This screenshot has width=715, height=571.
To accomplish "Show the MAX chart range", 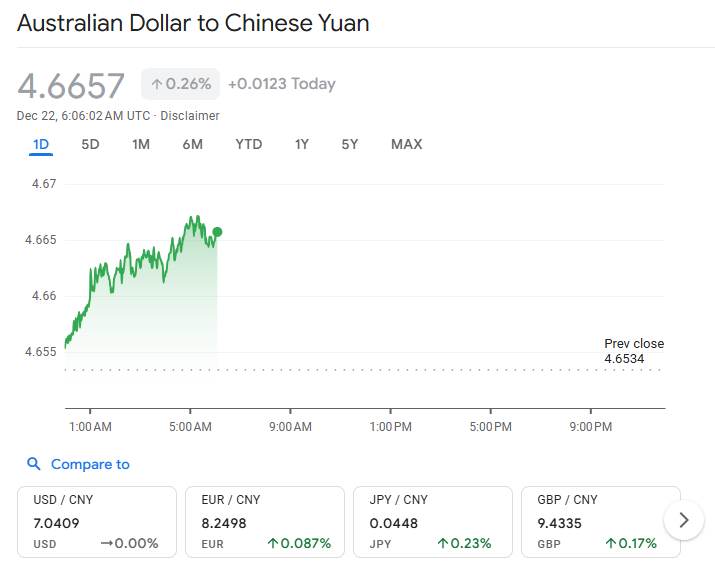I will click(x=406, y=144).
